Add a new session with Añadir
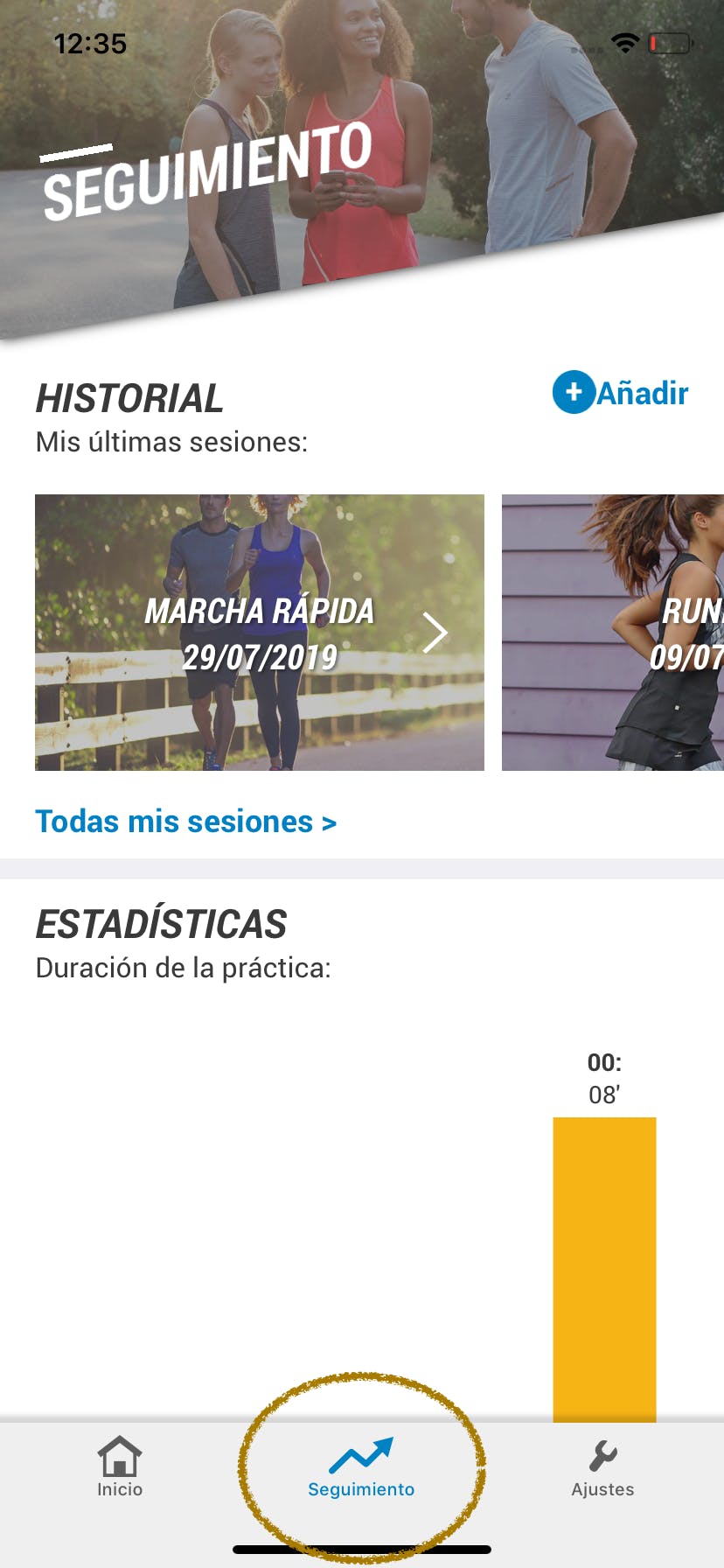Image resolution: width=724 pixels, height=1568 pixels. coord(621,393)
